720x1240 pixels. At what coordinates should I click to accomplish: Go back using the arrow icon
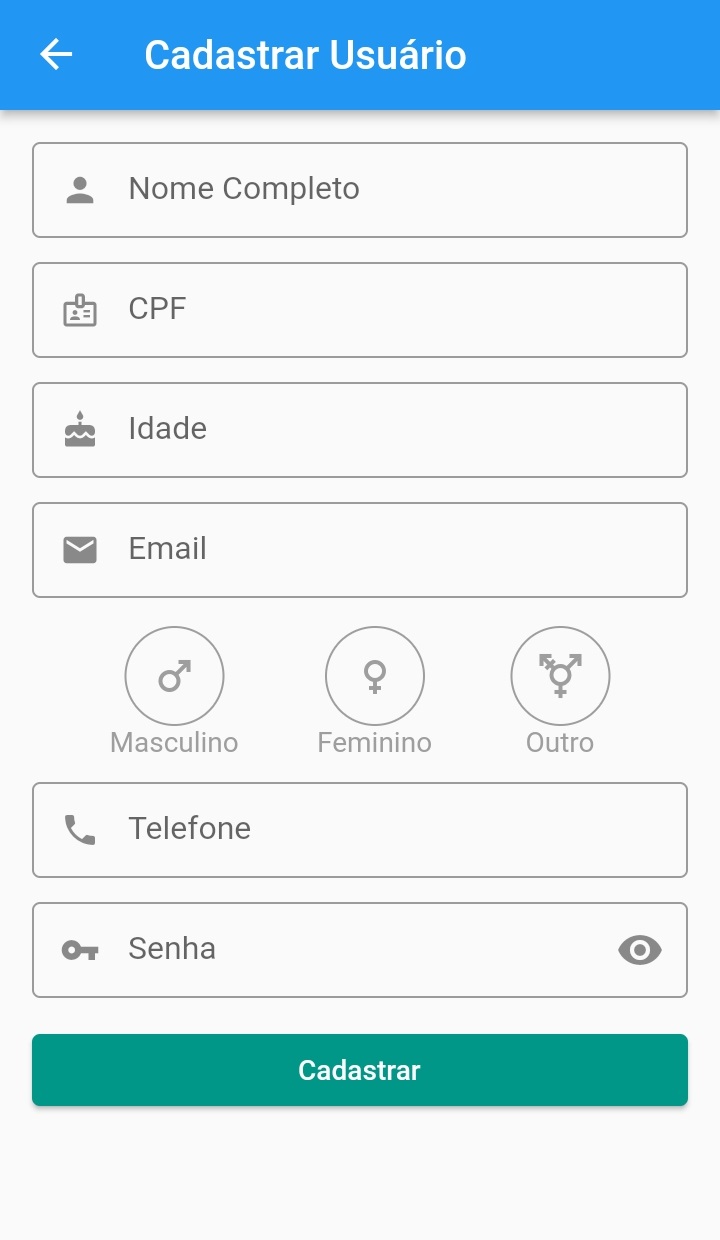coord(56,54)
